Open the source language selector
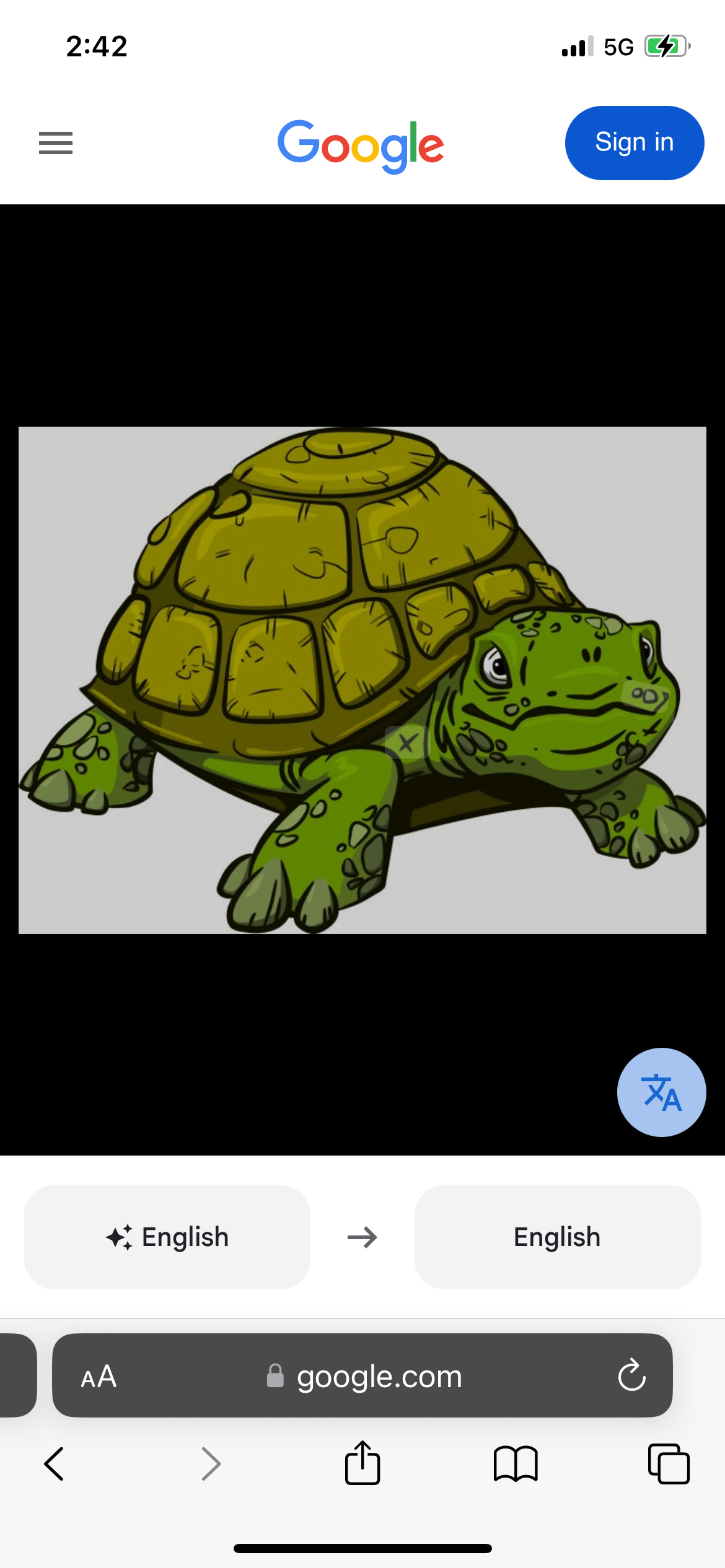Viewport: 725px width, 1568px height. click(x=167, y=1237)
